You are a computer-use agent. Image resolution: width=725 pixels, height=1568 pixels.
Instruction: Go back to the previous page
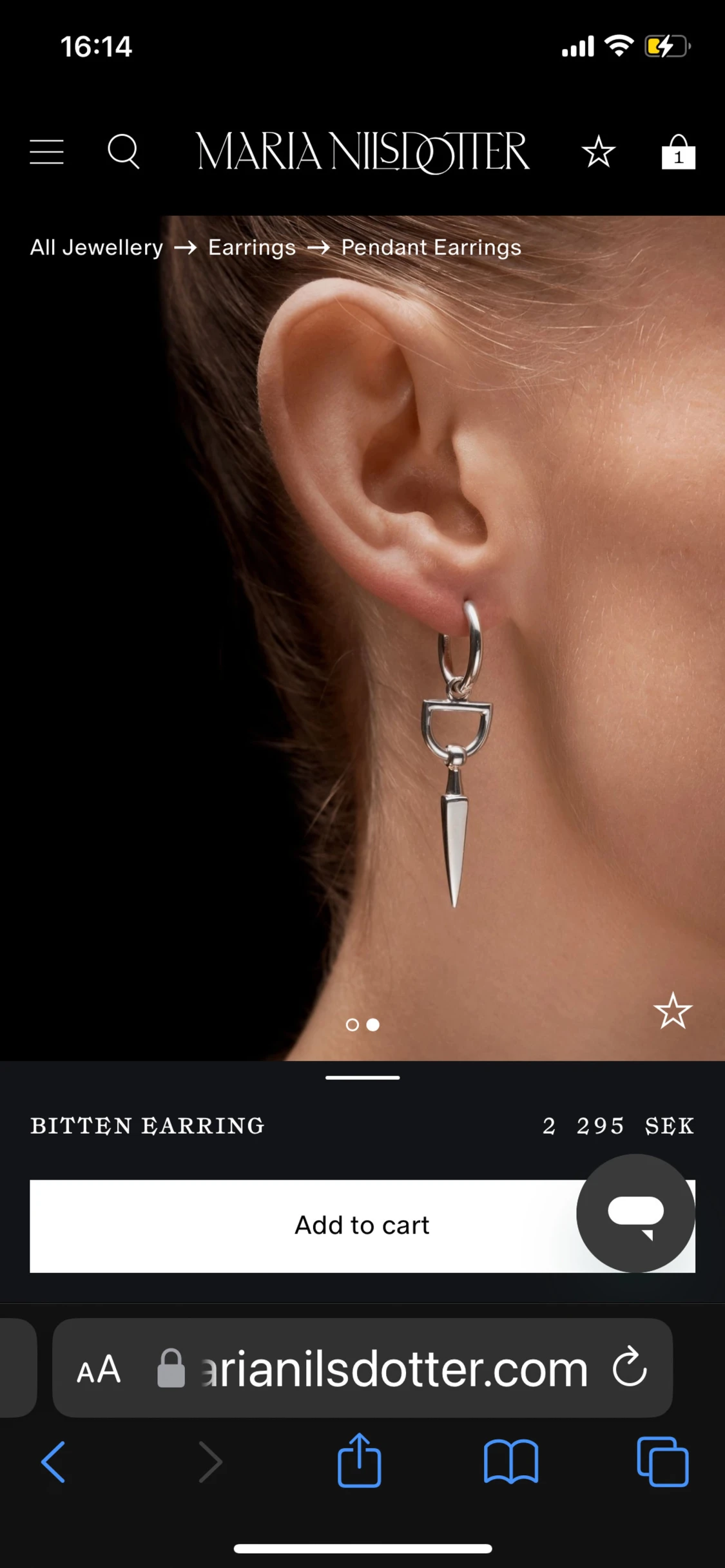point(53,1462)
